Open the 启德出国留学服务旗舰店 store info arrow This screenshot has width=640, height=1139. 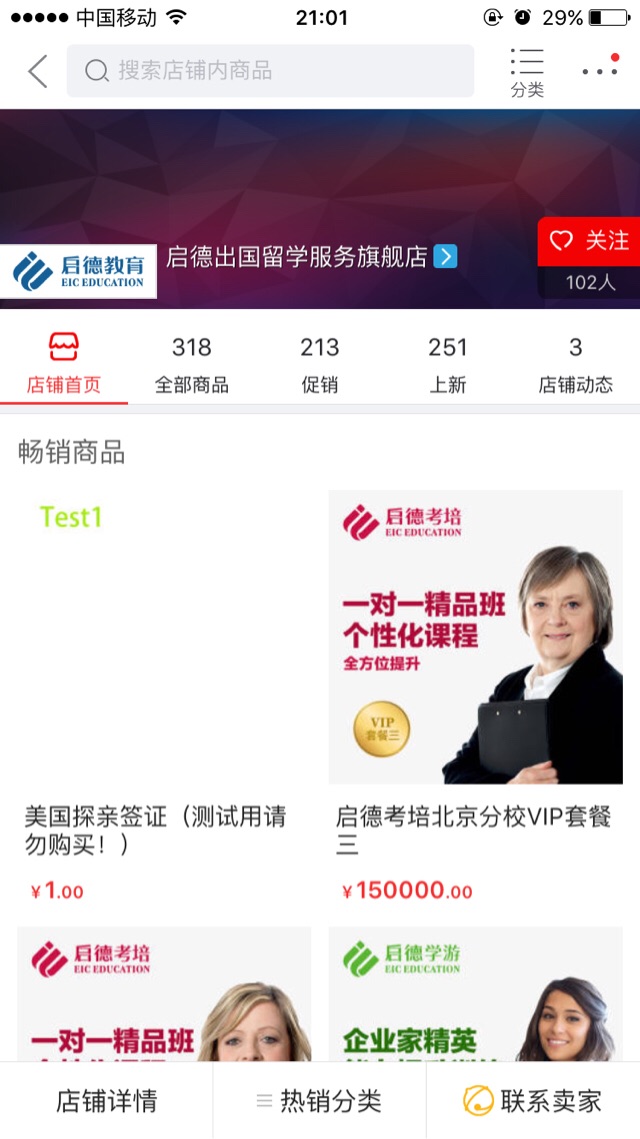point(446,257)
